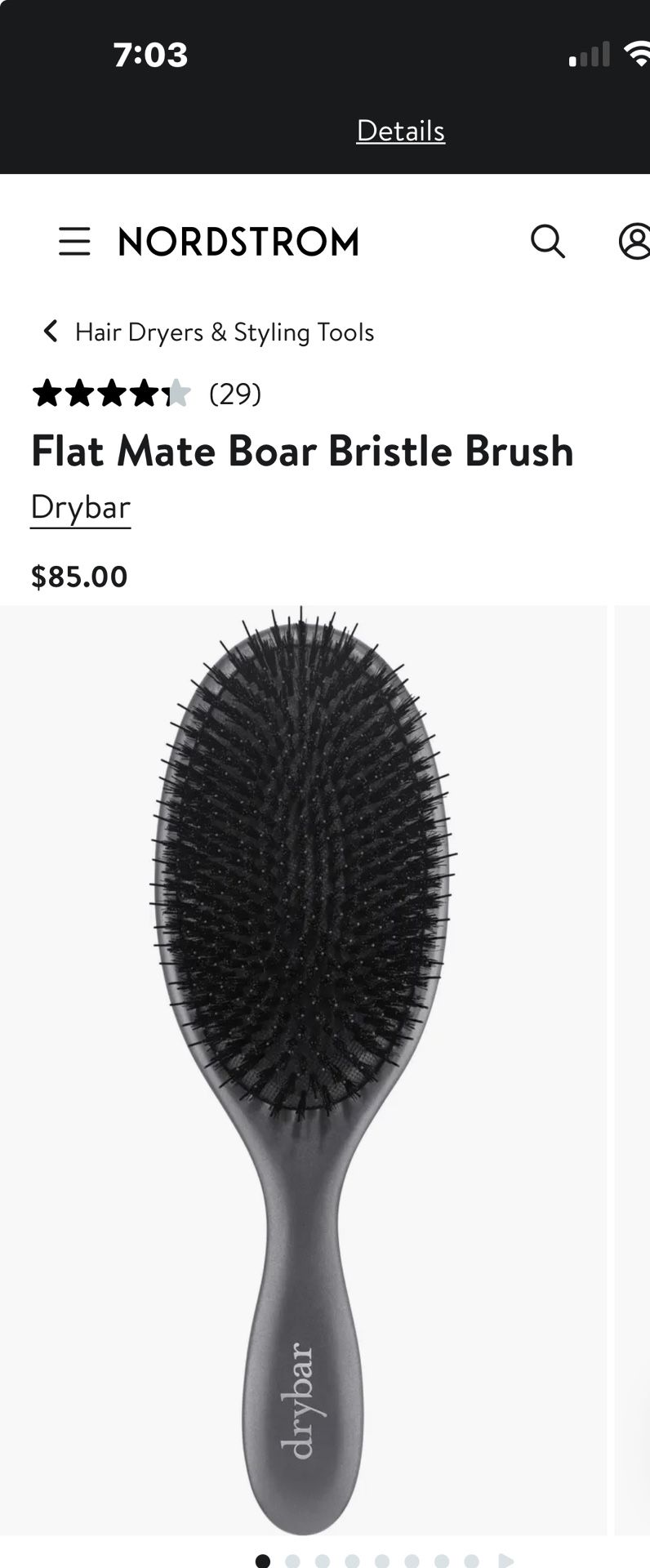Viewport: 650px width, 1568px height.
Task: Go back to Hair Dryers & Styling Tools
Action: [x=208, y=332]
